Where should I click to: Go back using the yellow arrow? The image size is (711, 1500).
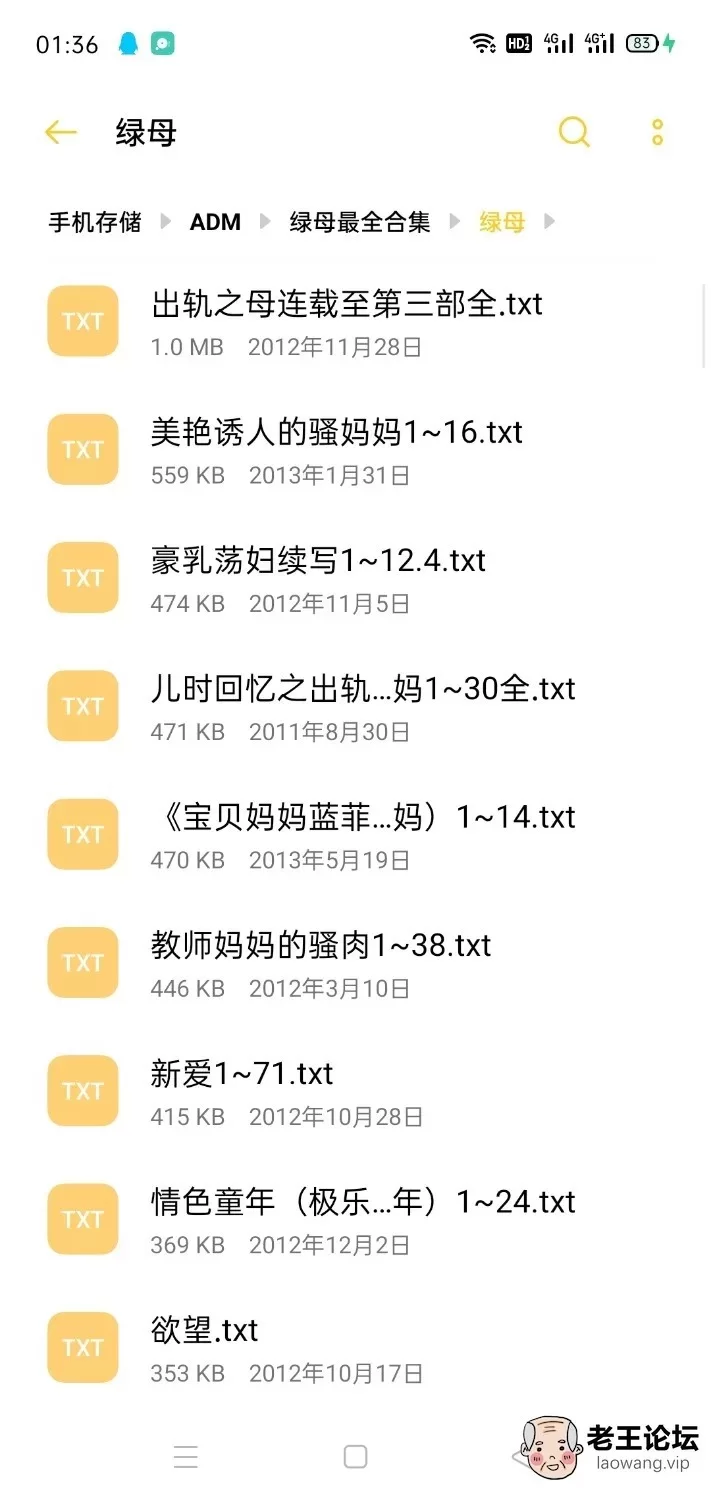(61, 133)
